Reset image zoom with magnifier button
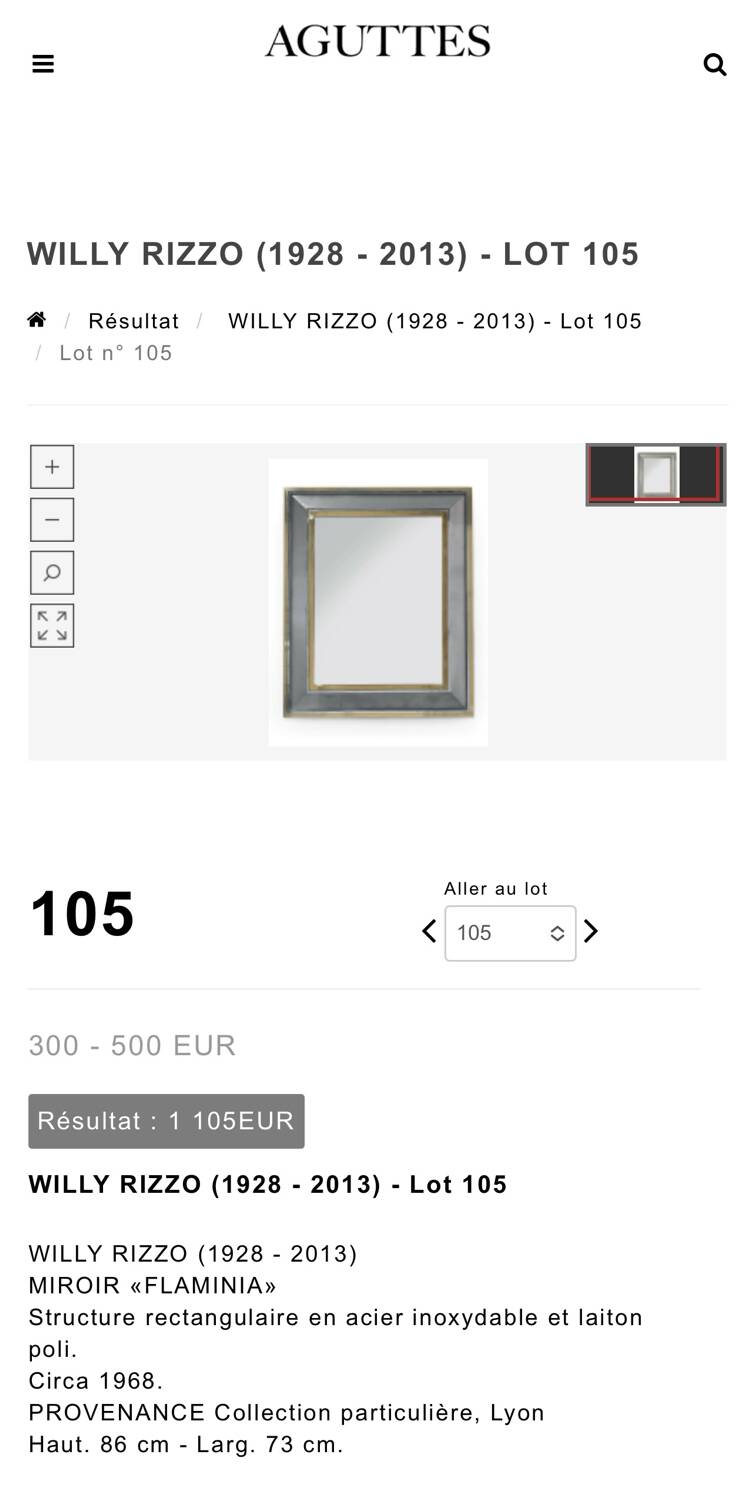 pos(52,573)
